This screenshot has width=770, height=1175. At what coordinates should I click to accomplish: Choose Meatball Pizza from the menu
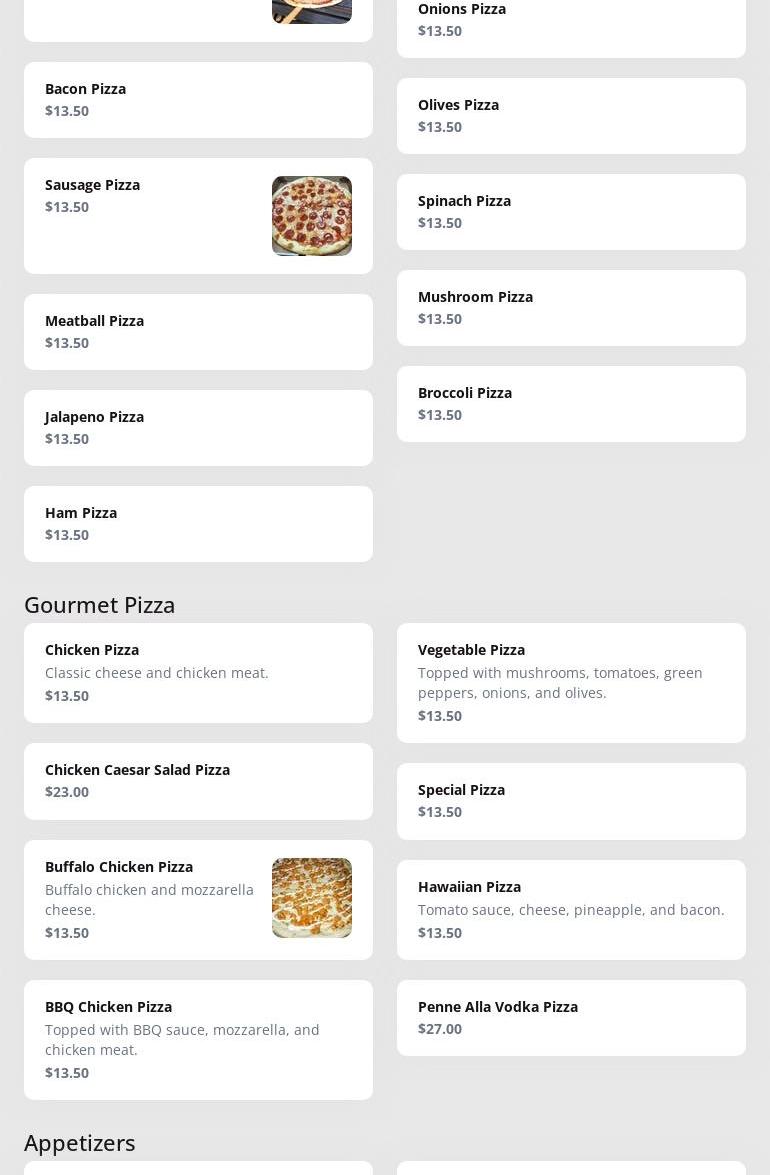point(198,332)
